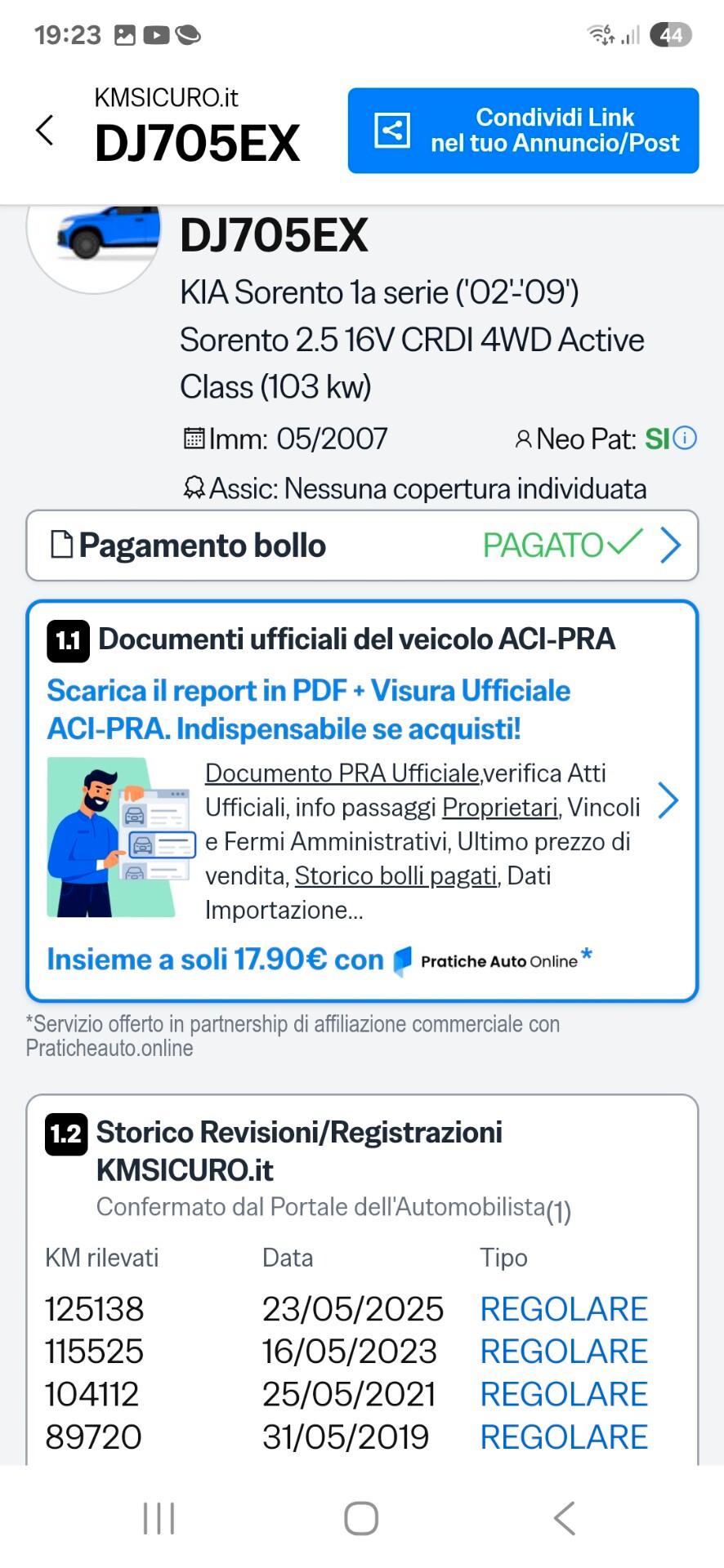This screenshot has height=1568, width=724.
Task: Open the REGOLARE entry dated 31/05/2019
Action: coord(563,1437)
